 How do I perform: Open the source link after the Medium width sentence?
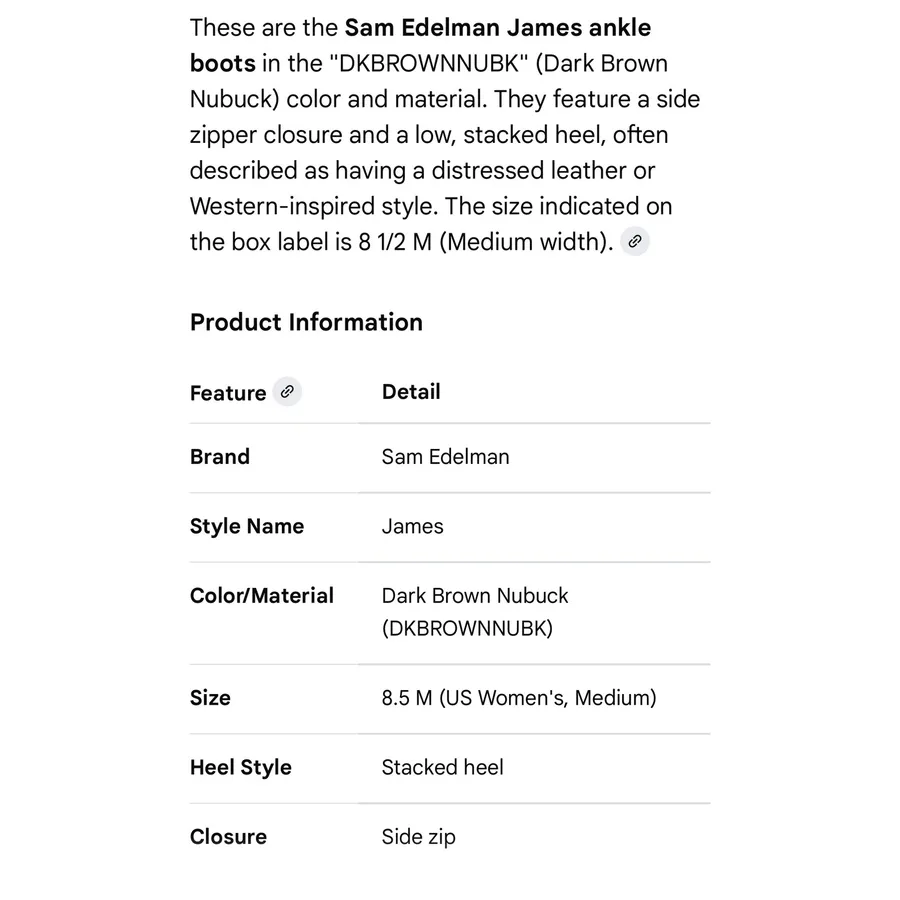[x=635, y=241]
